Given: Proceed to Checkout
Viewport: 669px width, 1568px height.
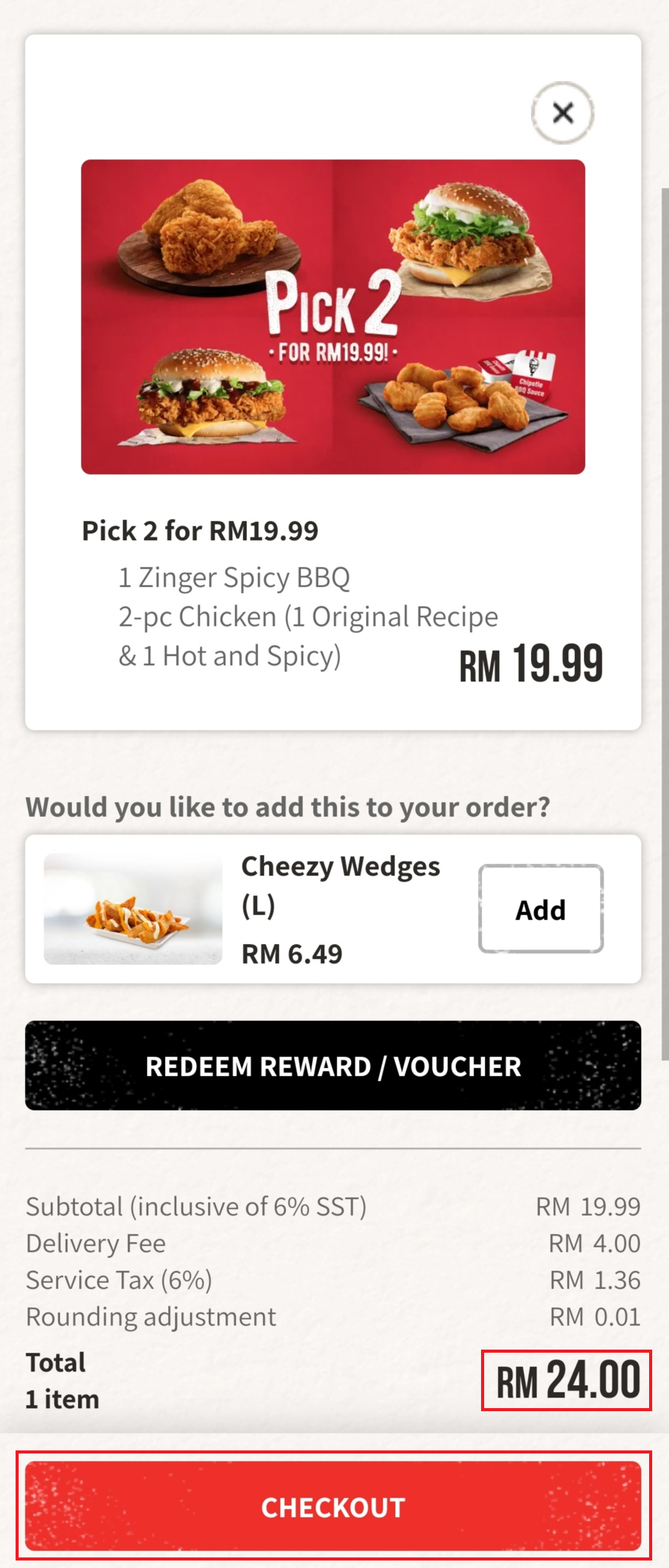Looking at the screenshot, I should [333, 1507].
